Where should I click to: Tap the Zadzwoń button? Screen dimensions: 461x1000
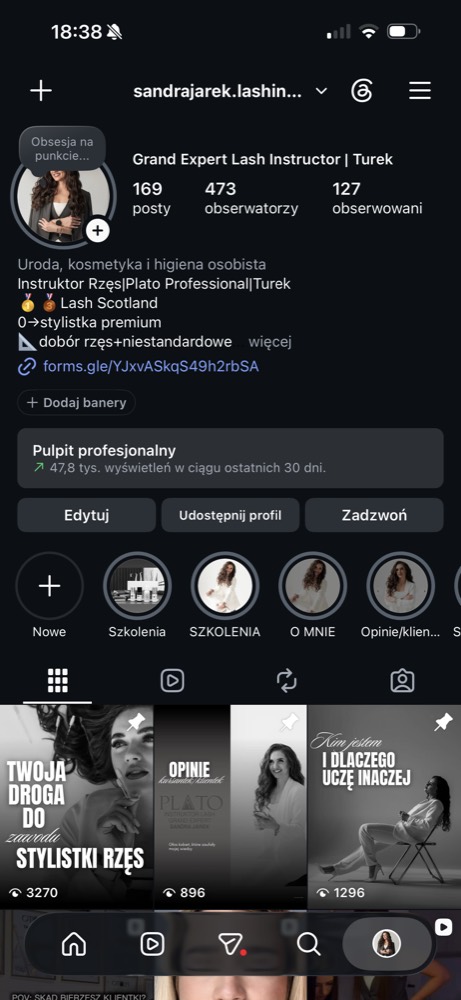click(x=374, y=515)
